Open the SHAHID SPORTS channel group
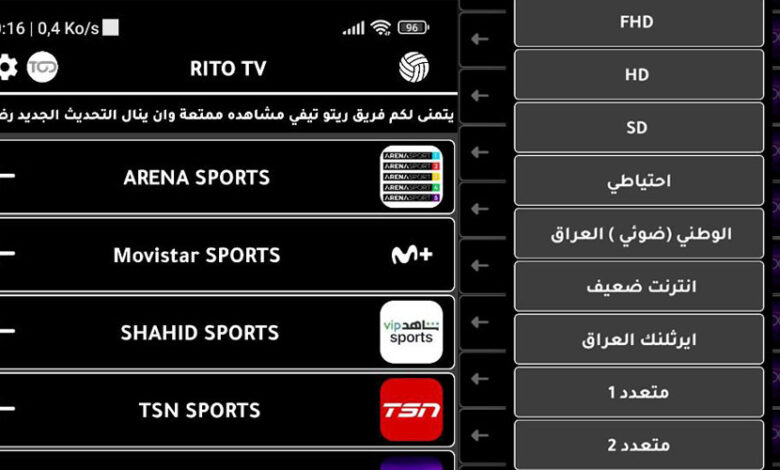Viewport: 780px width, 470px height. coord(225,332)
